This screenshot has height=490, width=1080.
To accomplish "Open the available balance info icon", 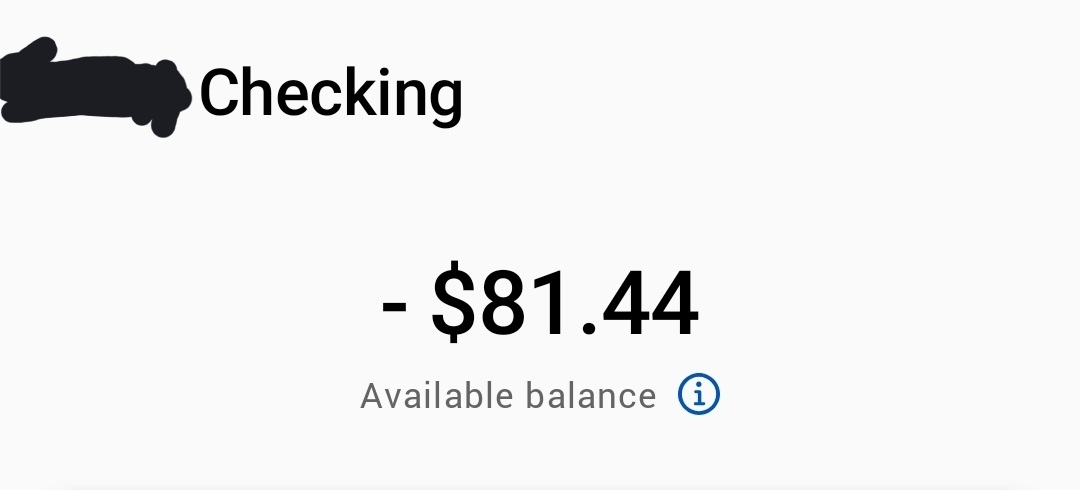I will (698, 395).
